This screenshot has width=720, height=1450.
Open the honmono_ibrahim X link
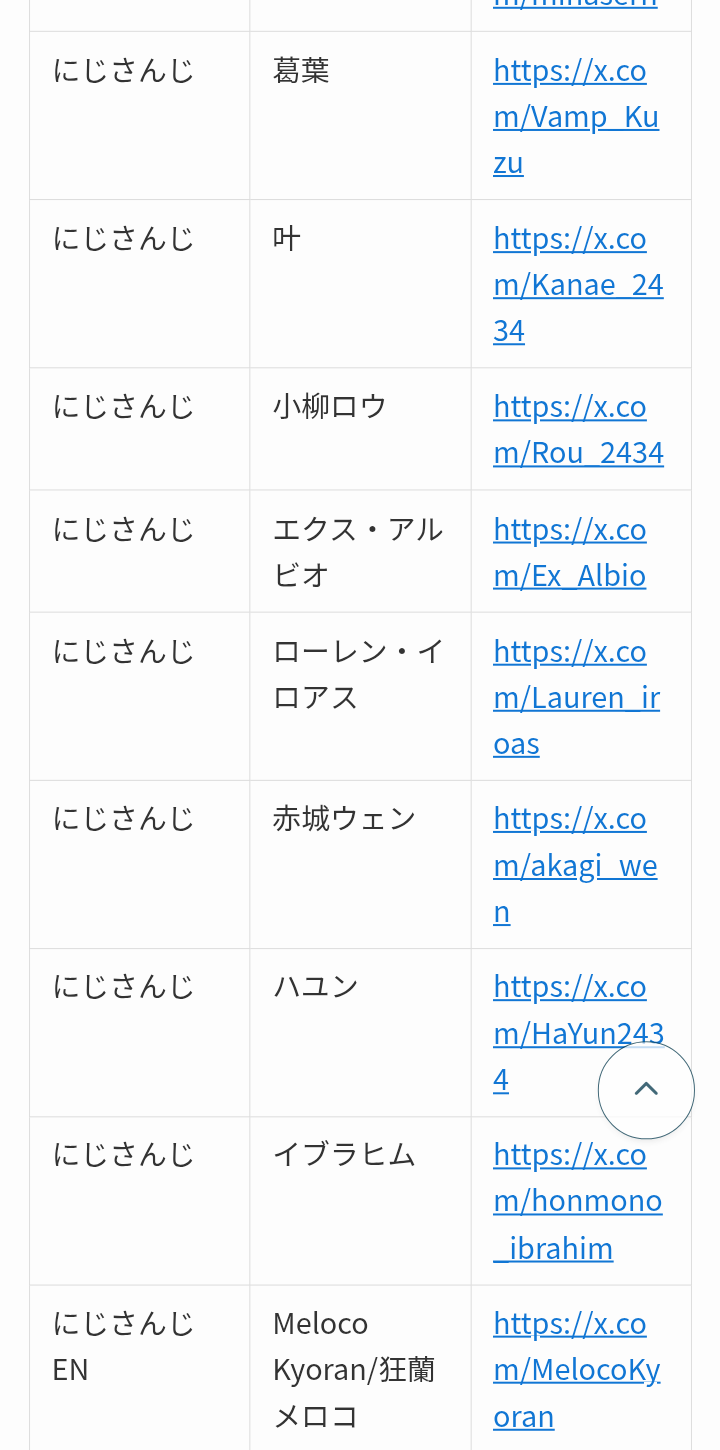pos(578,1201)
